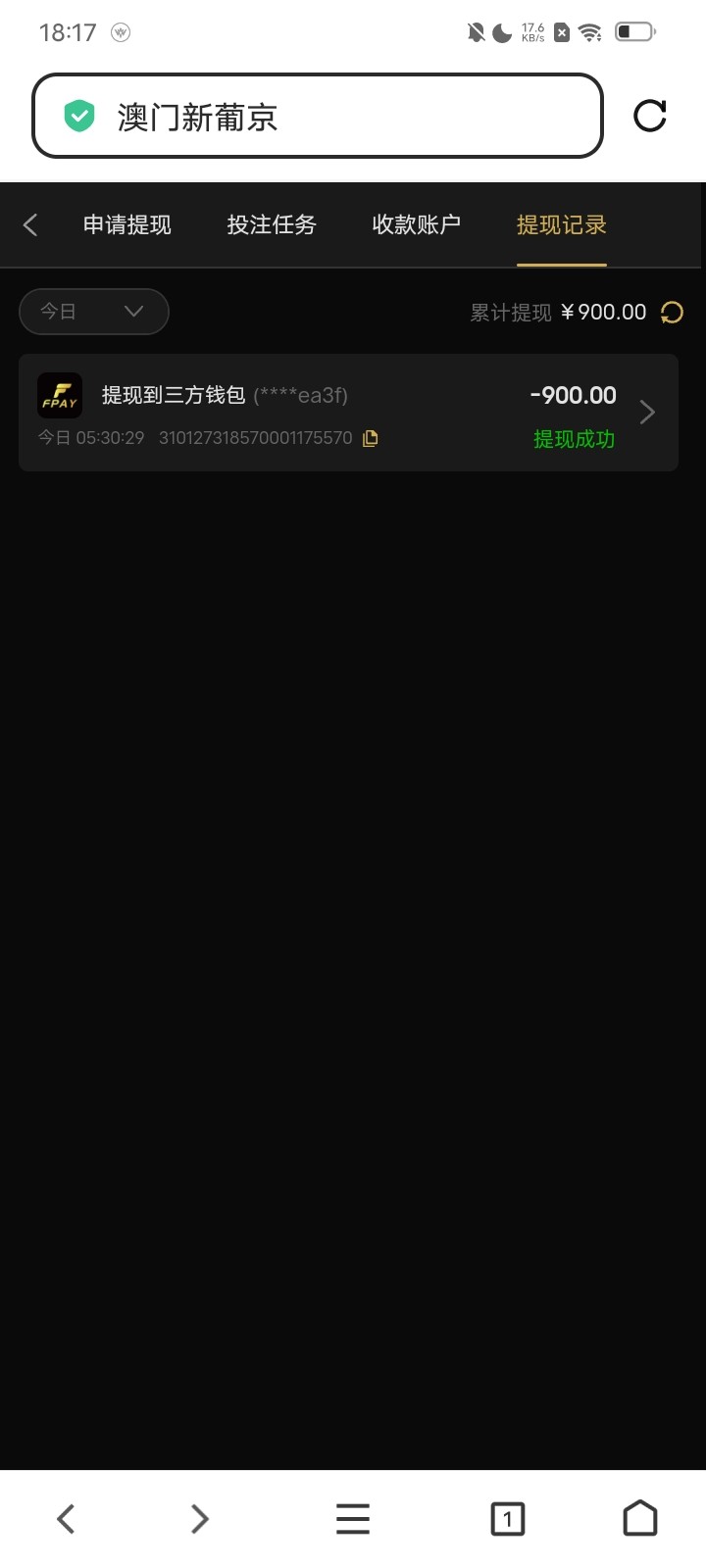This screenshot has height=1568, width=706.
Task: Copy the withdrawal order number
Action: 371,438
